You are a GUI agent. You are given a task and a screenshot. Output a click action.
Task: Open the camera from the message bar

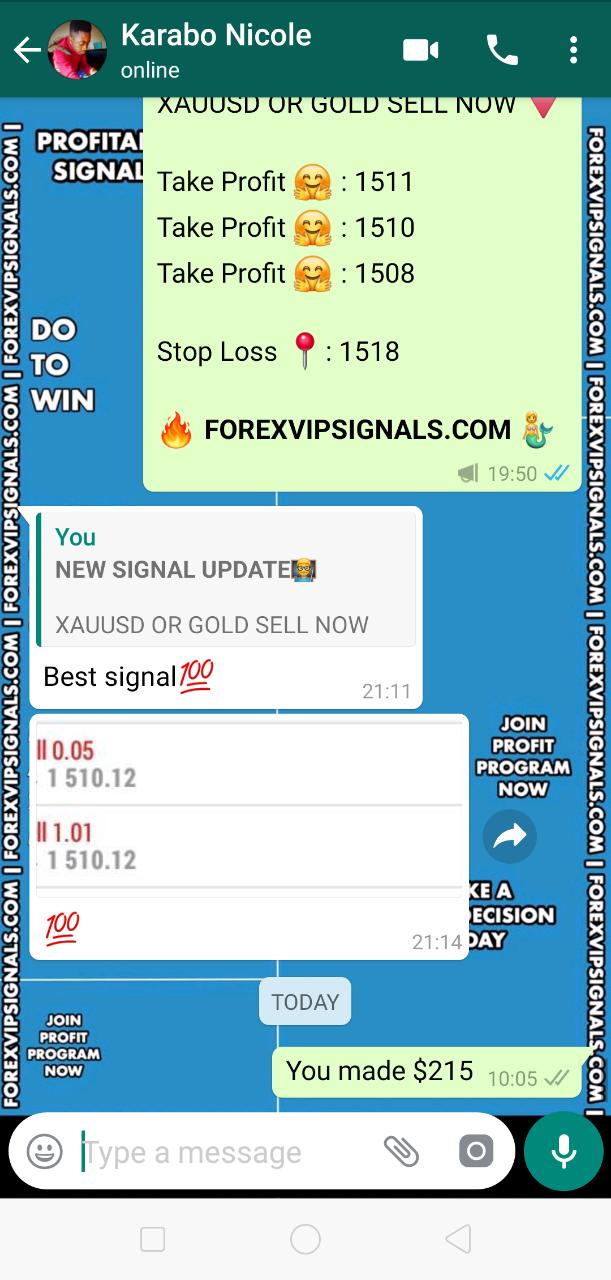tap(476, 1152)
